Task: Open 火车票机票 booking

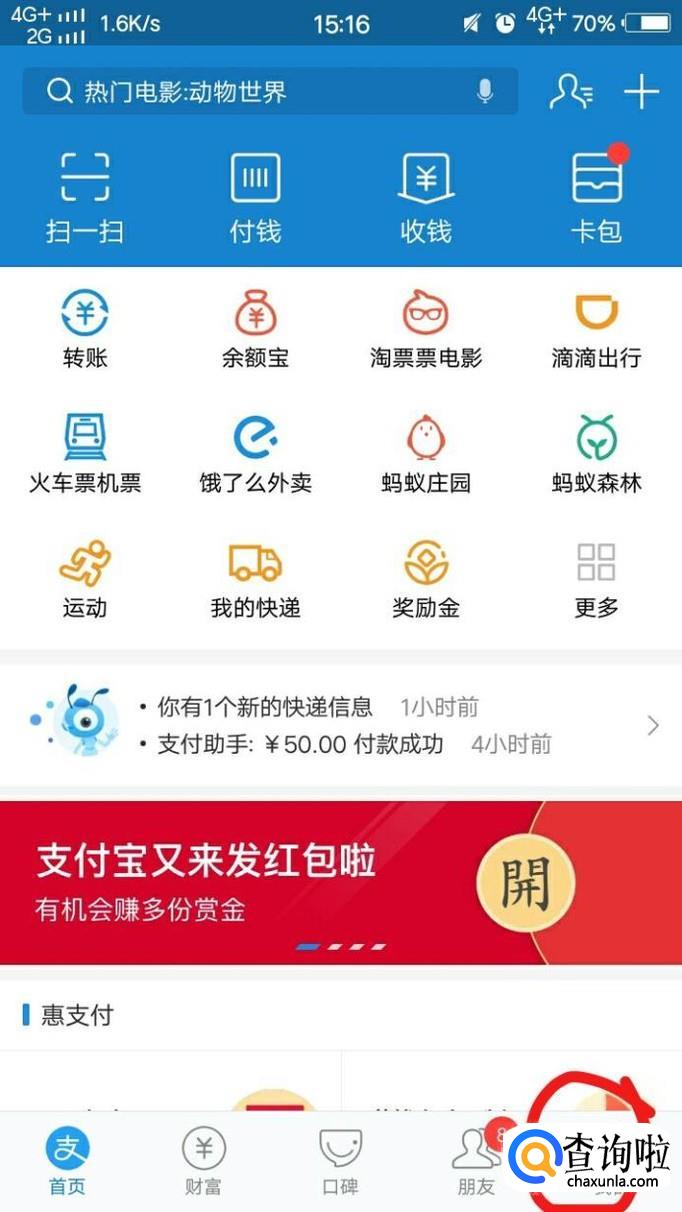Action: pos(85,455)
